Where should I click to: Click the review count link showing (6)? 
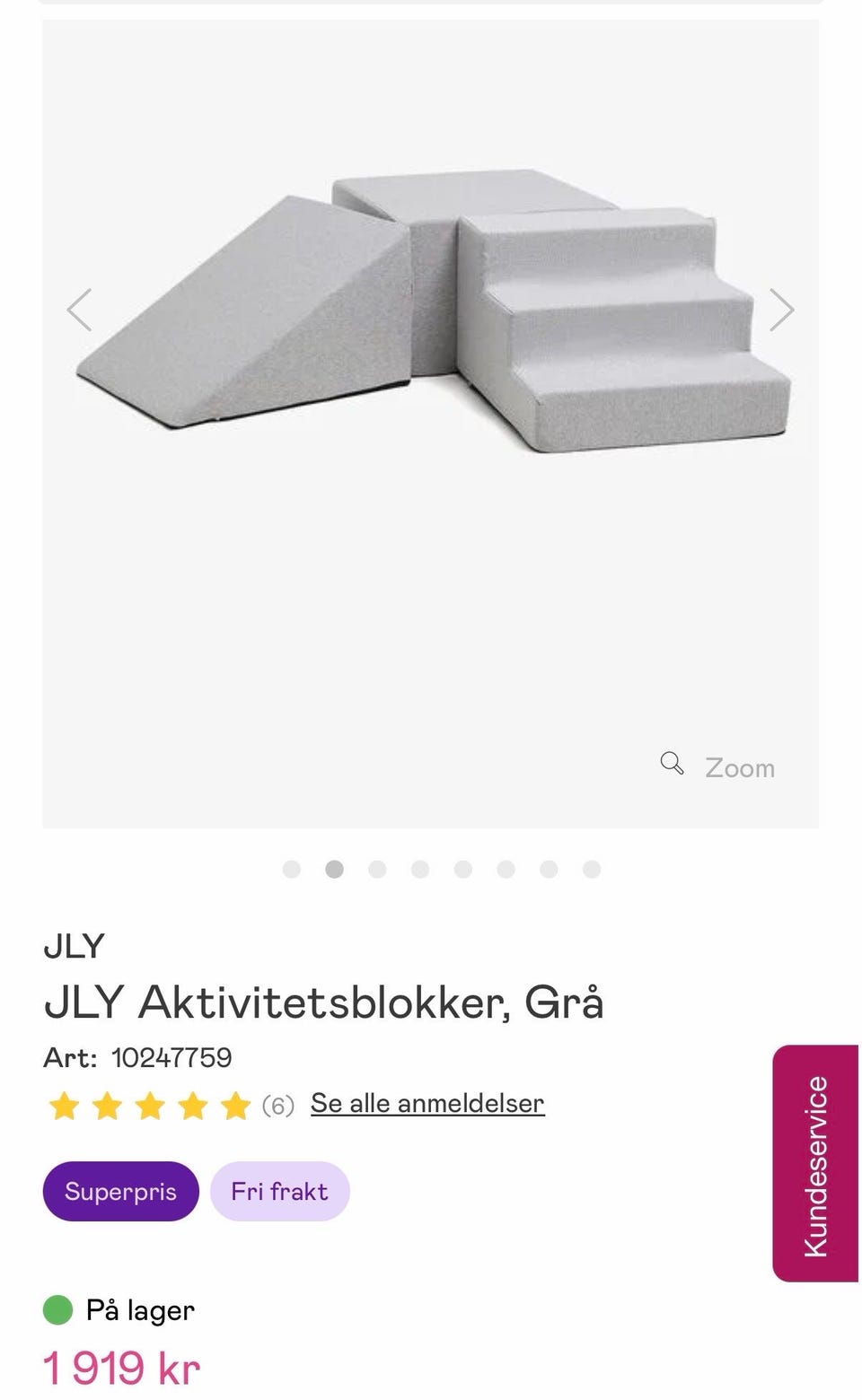278,1105
